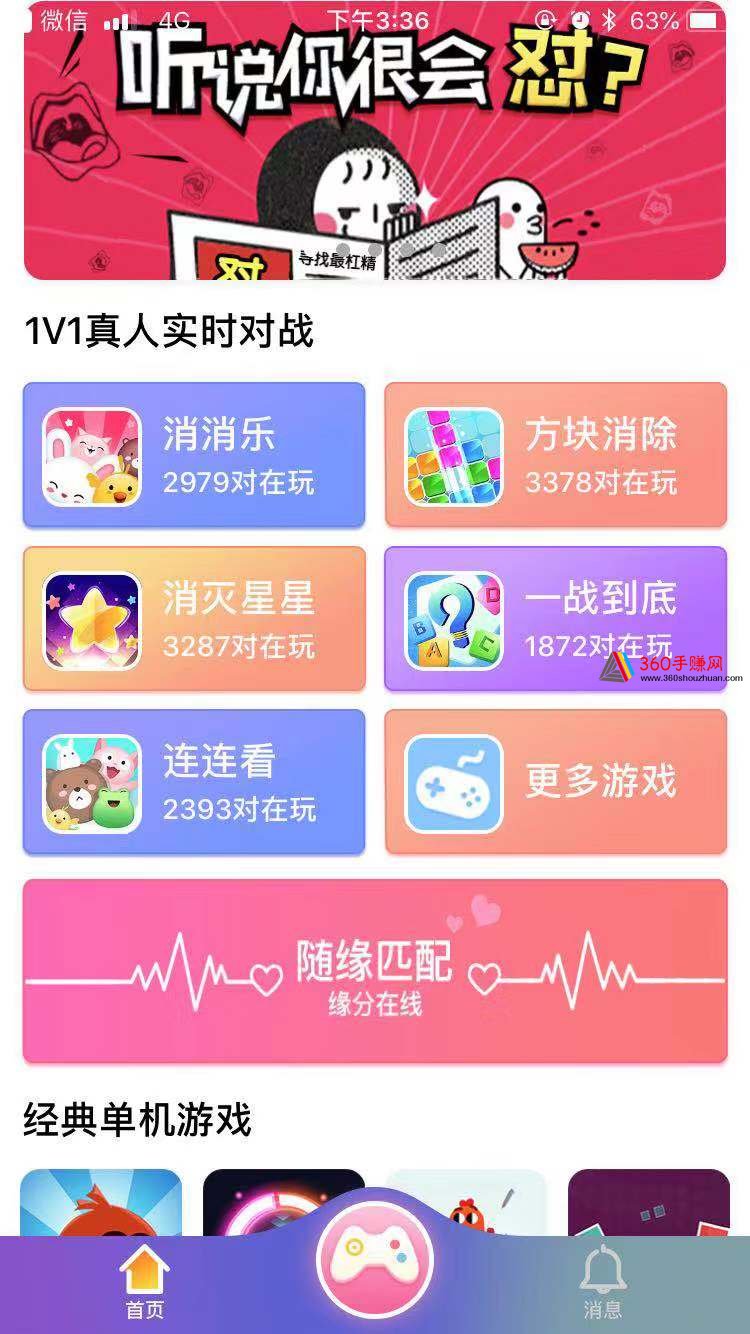Switch to the 首页 home tab
750x1334 pixels.
[x=145, y=1285]
